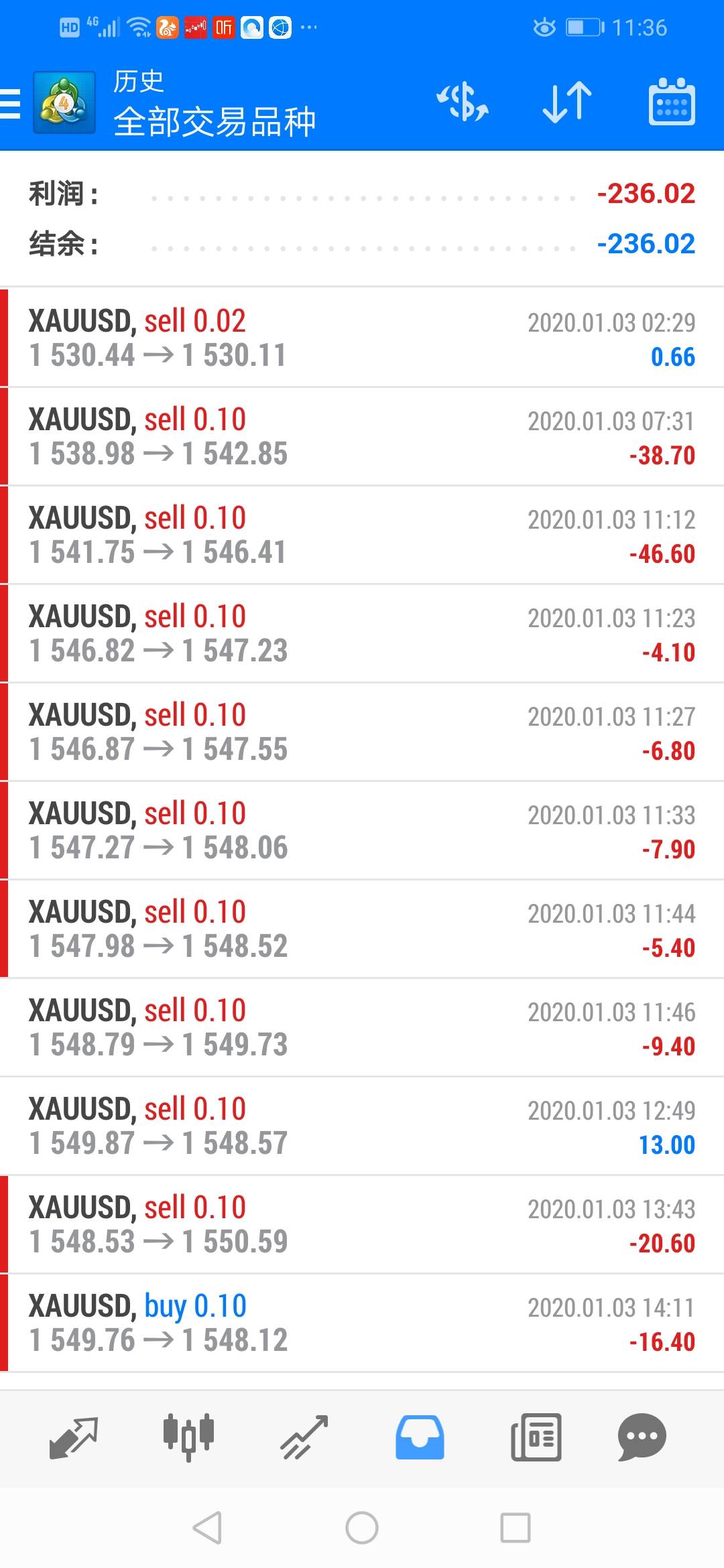This screenshot has height=1568, width=724.
Task: Open the sort order arrows
Action: coord(567,103)
